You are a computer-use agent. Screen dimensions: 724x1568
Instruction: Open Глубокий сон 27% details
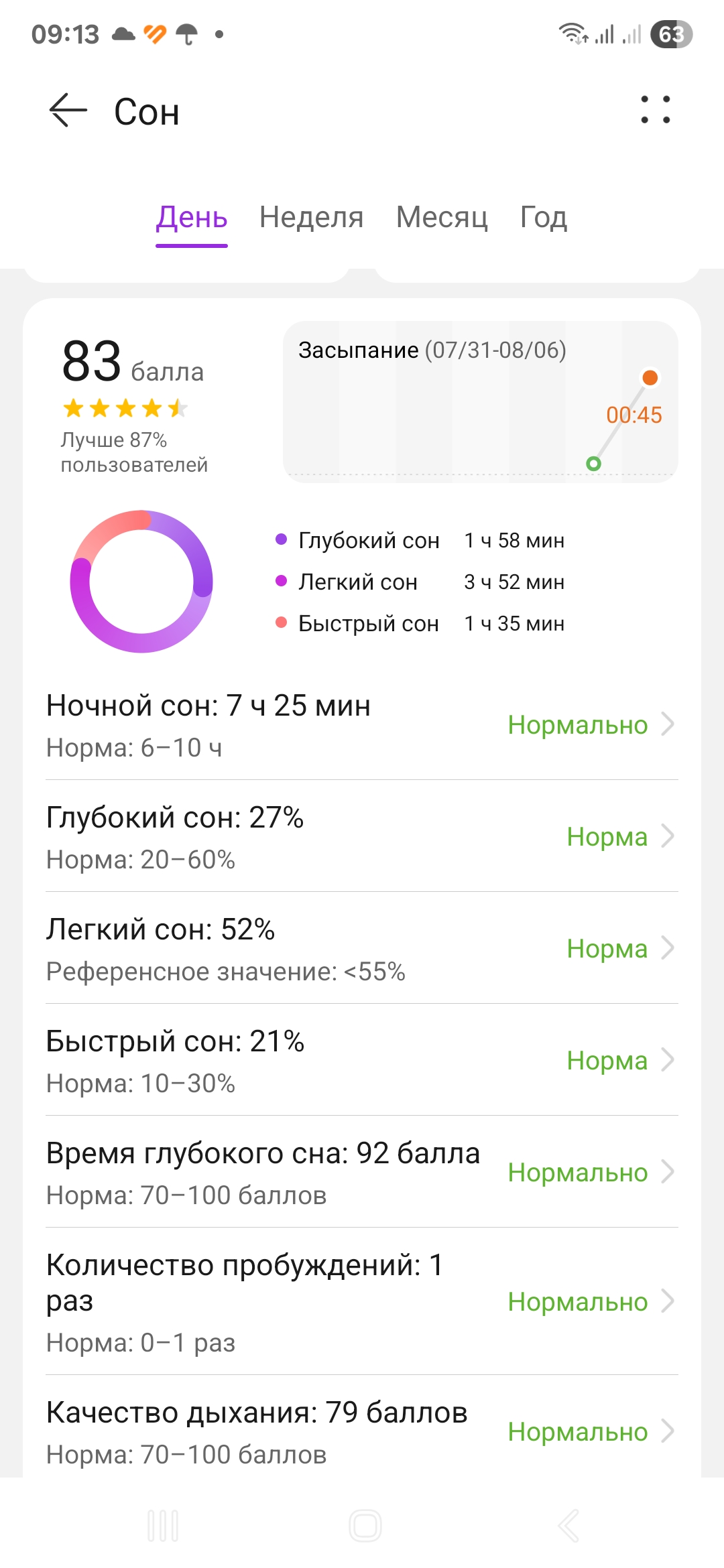(362, 836)
